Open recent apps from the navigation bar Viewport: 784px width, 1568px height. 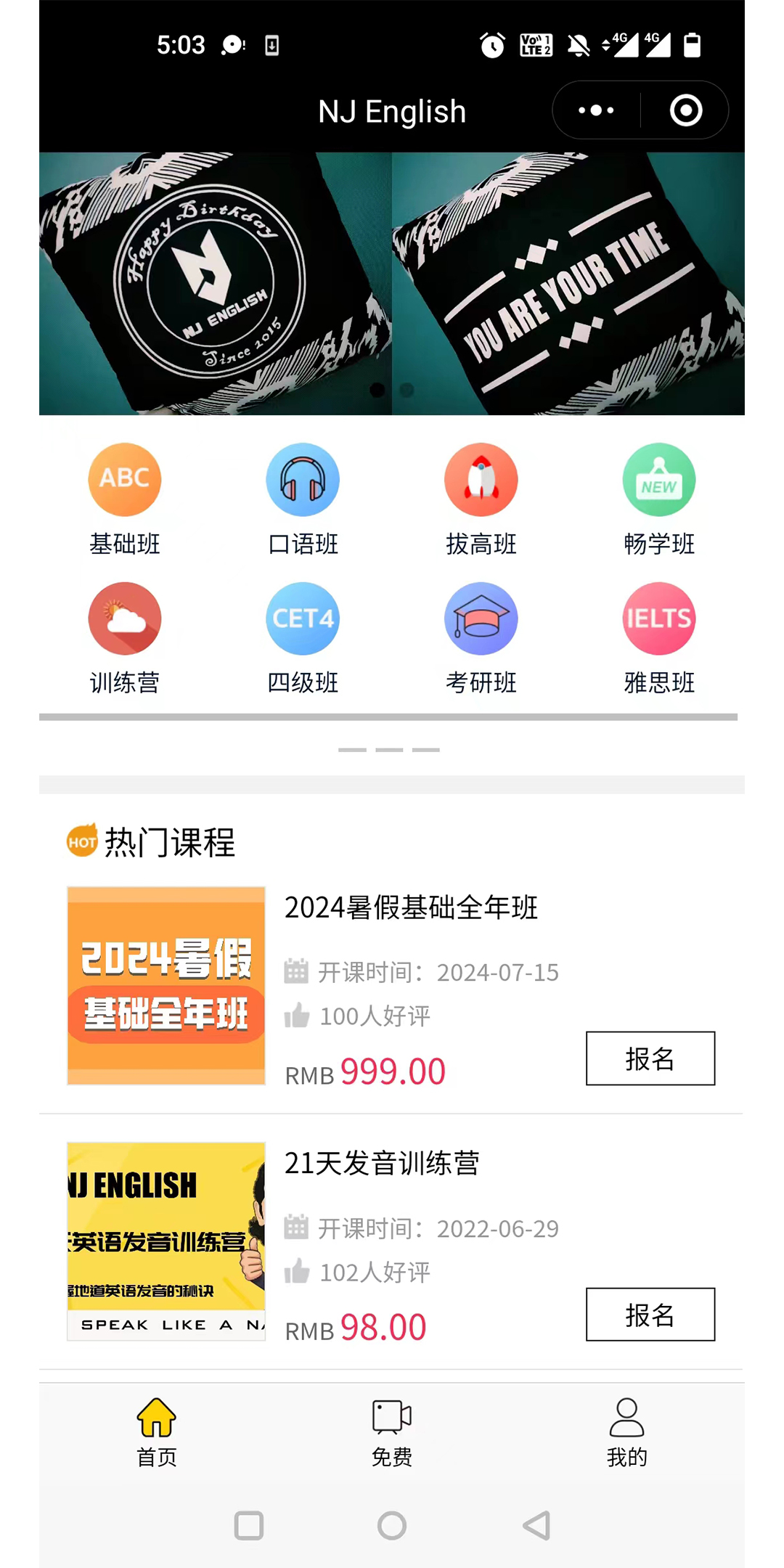pyautogui.click(x=249, y=1525)
